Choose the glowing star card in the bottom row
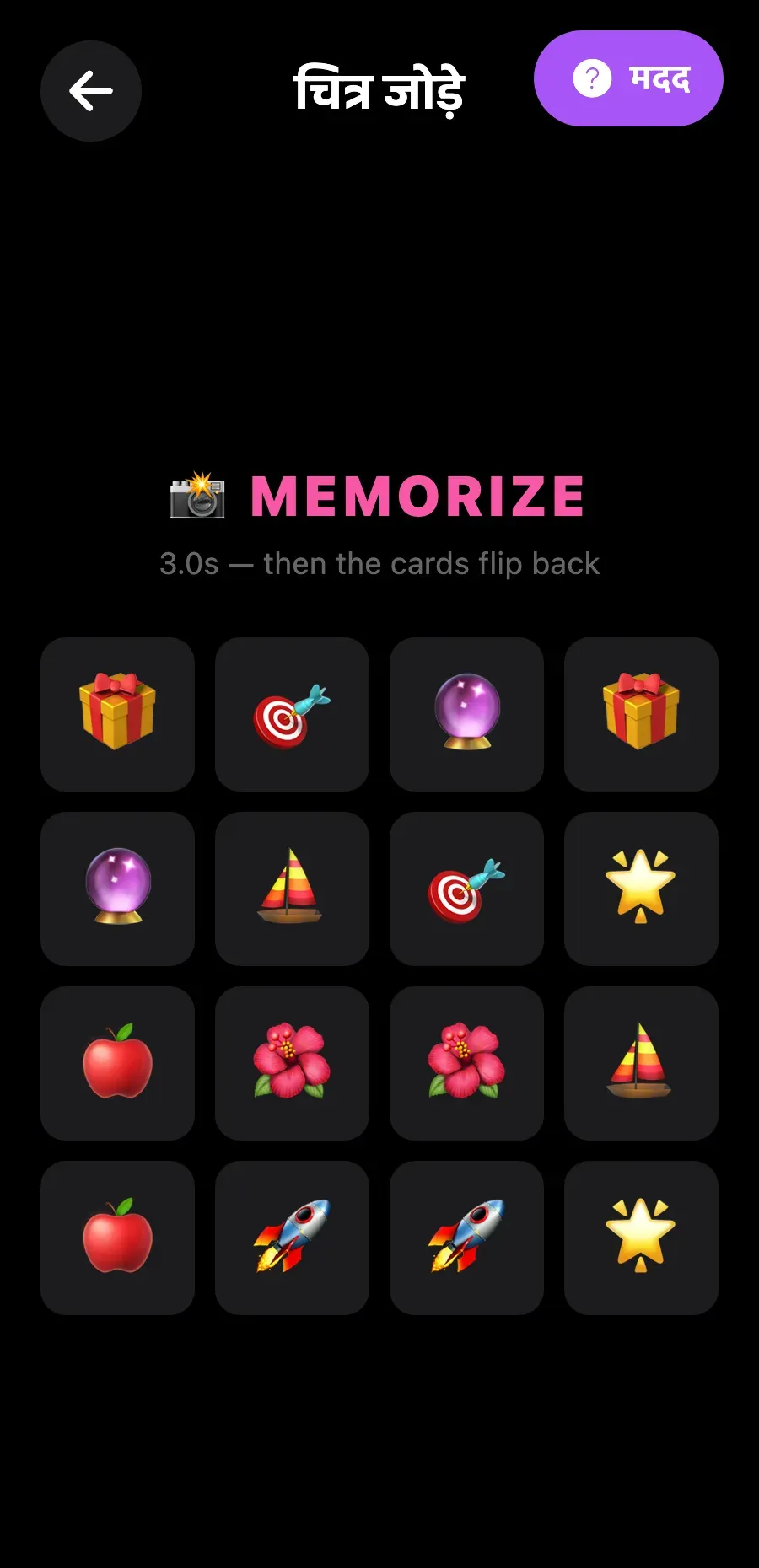 [641, 1238]
